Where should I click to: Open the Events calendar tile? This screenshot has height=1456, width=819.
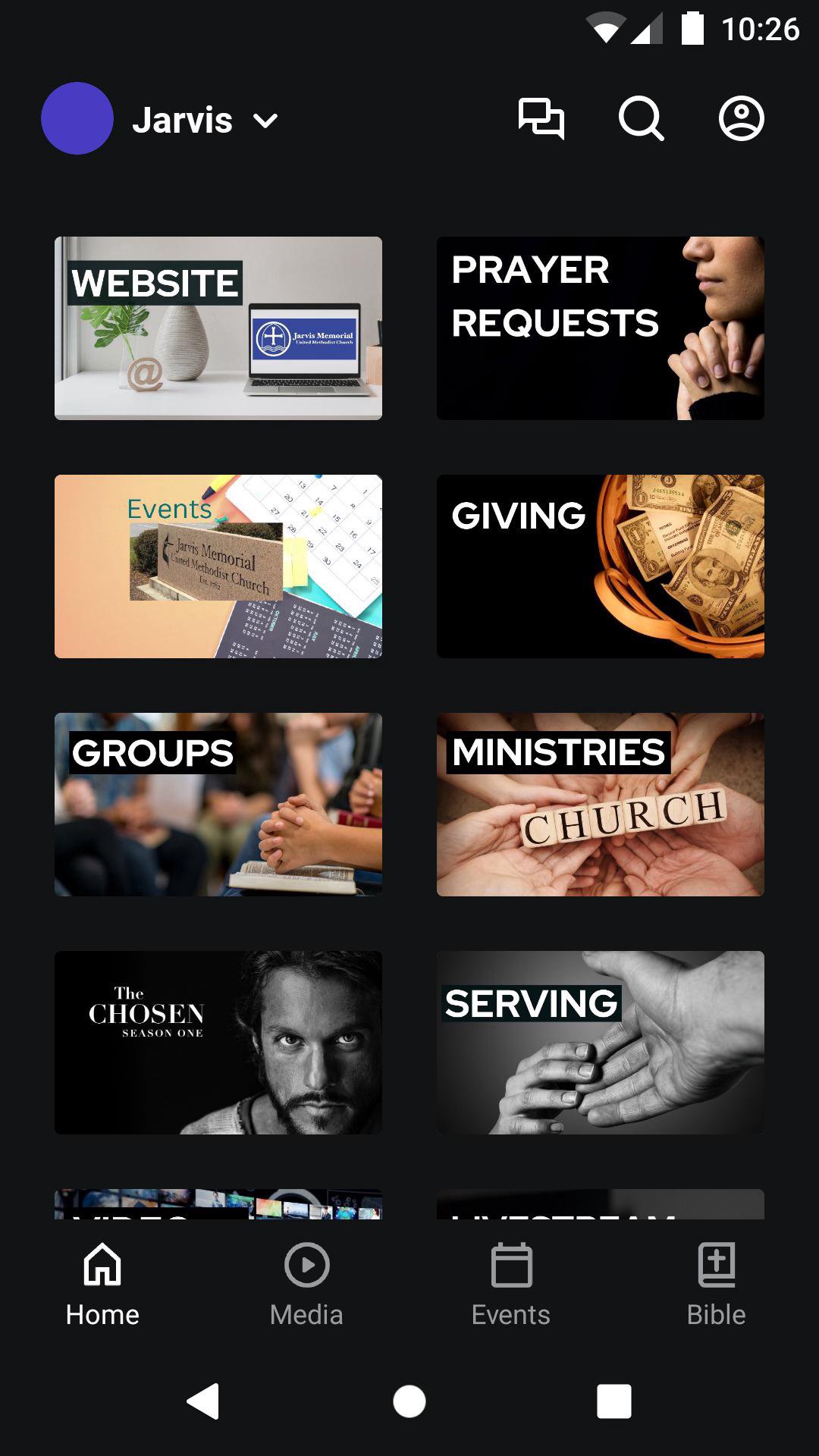(218, 566)
